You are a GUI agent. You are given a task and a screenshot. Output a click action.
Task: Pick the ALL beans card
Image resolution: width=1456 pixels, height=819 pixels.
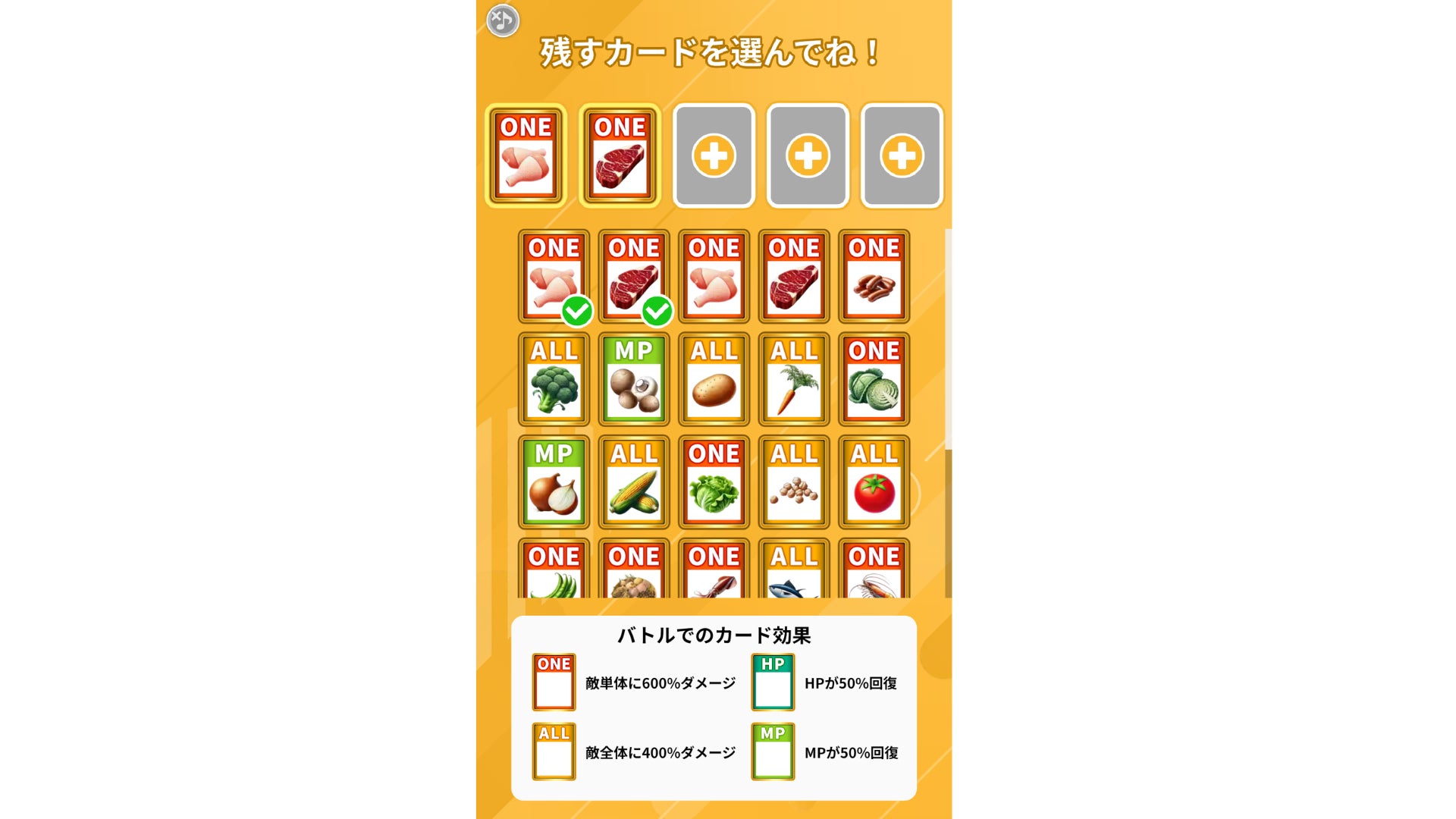(x=794, y=482)
